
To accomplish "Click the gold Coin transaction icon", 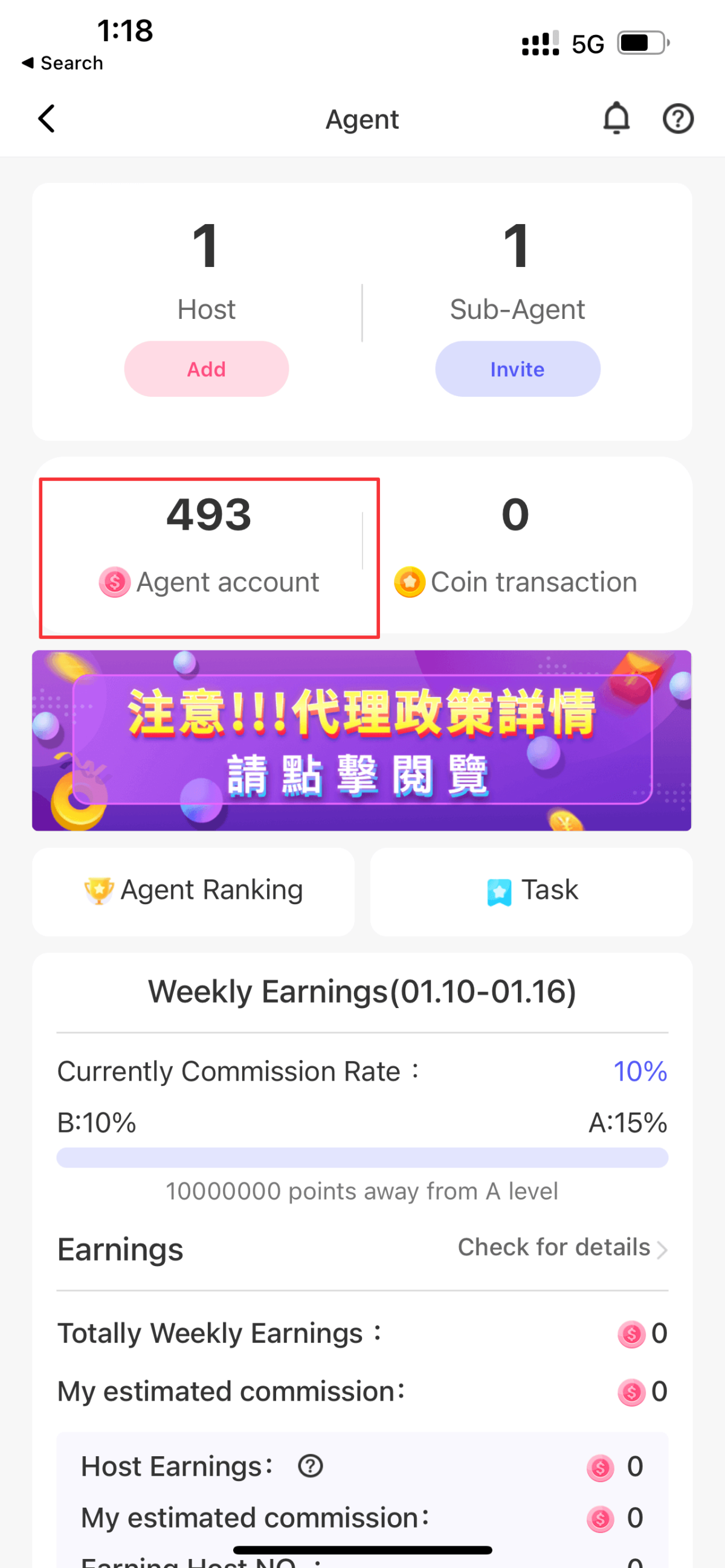I will (410, 582).
